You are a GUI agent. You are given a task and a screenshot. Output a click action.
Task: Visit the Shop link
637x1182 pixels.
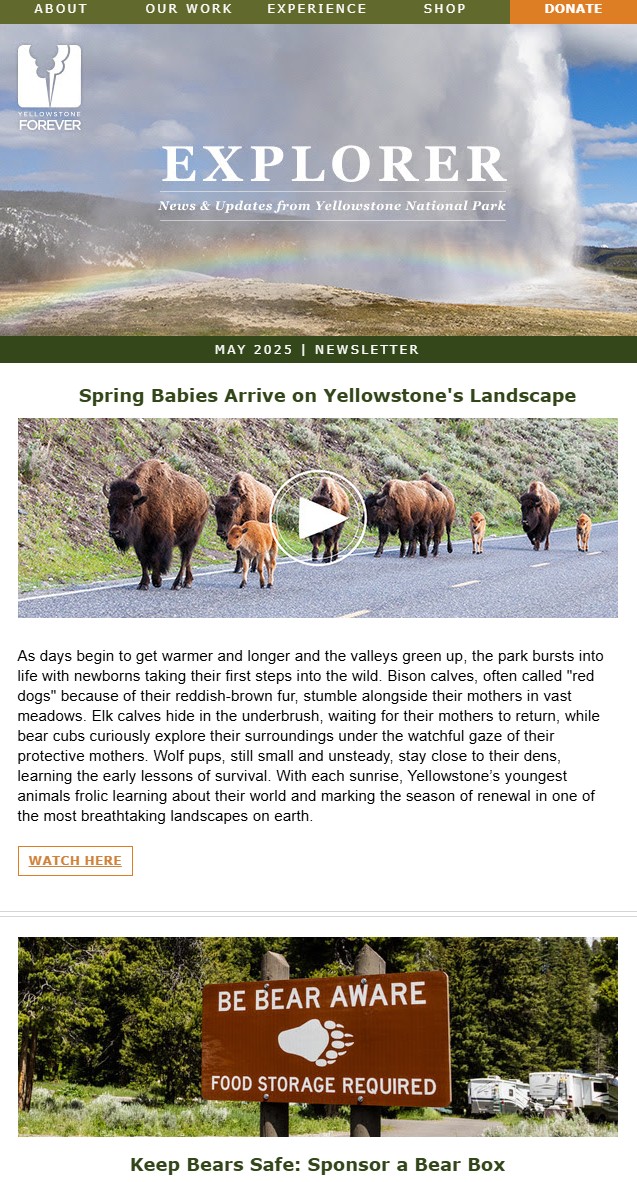coord(444,9)
